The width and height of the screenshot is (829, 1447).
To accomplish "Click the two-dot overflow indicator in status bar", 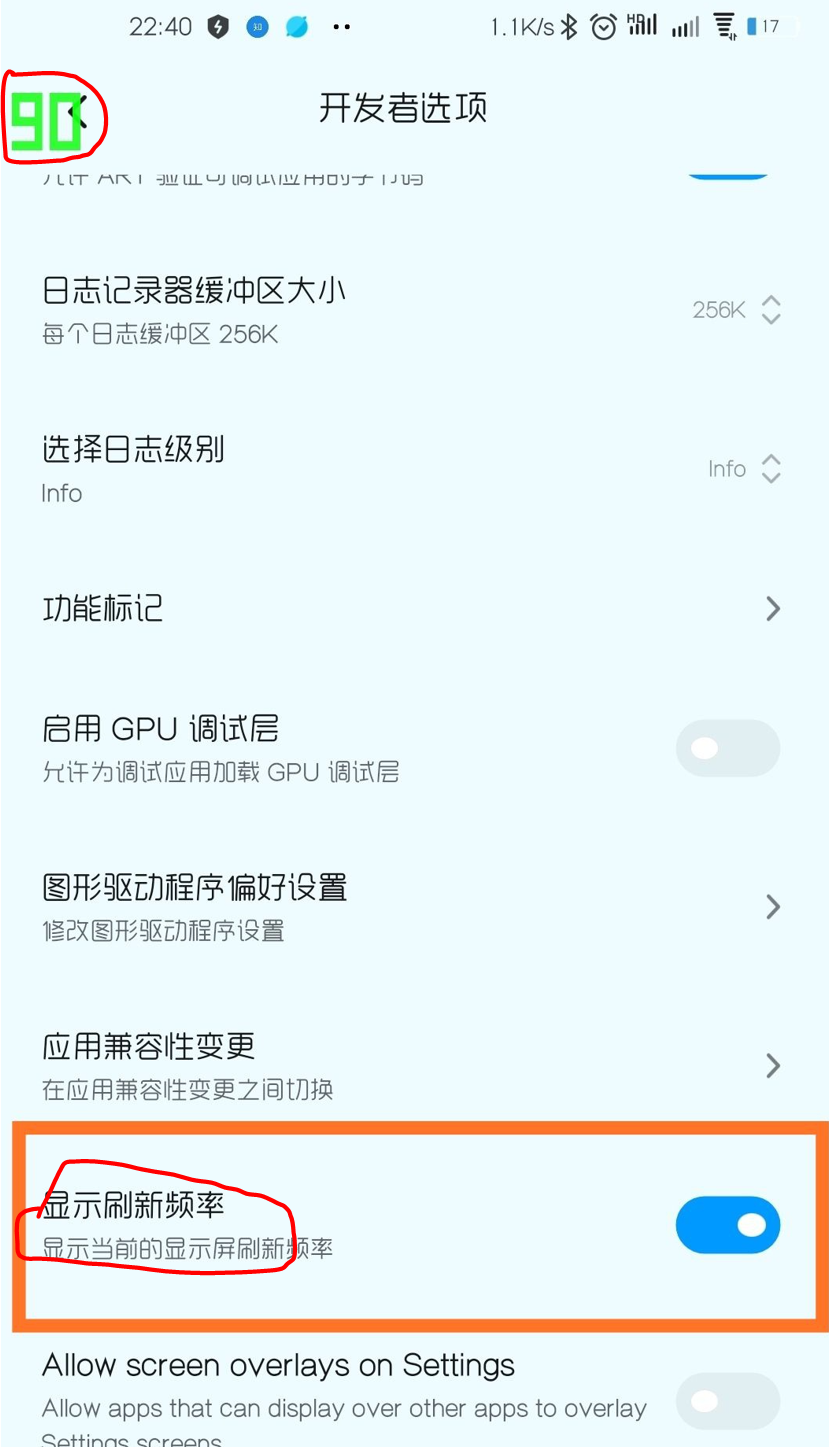I will [341, 27].
